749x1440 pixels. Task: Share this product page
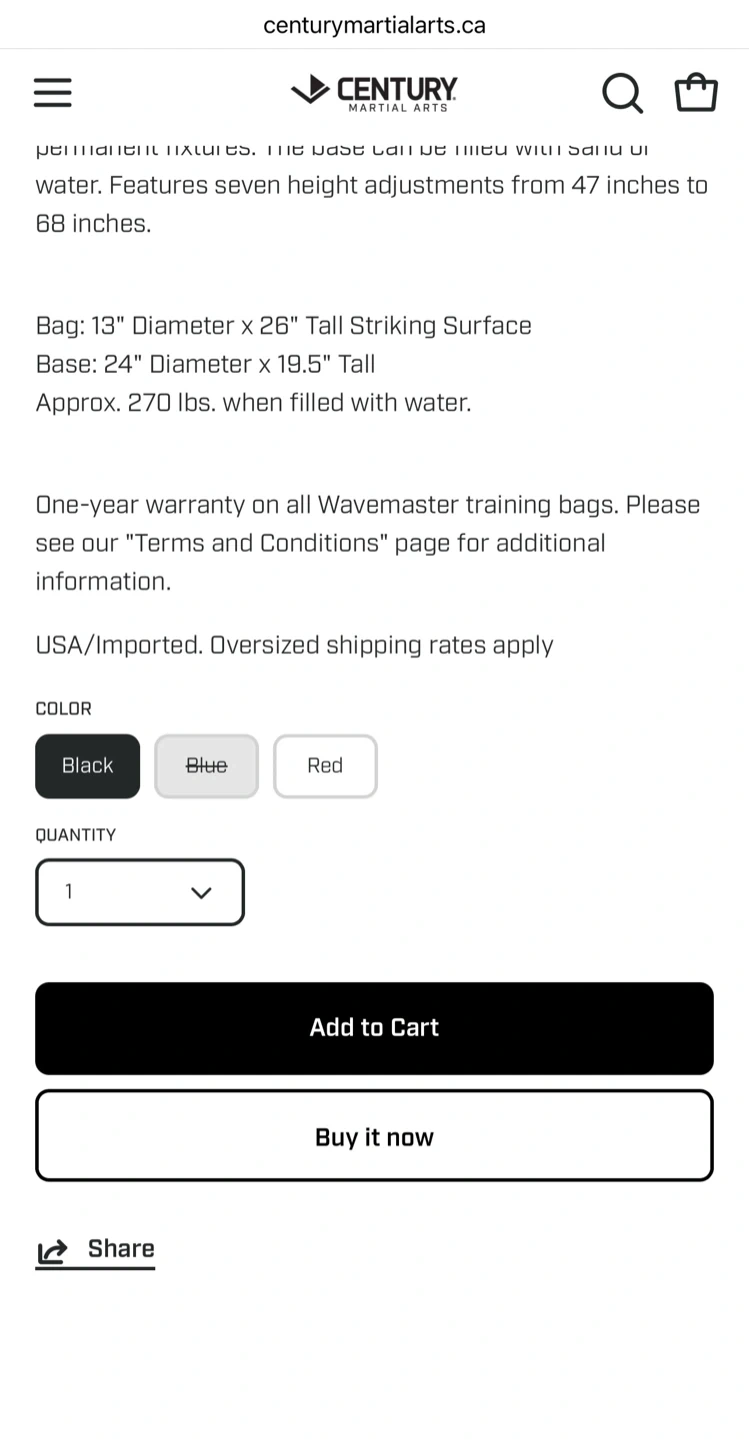(x=96, y=1250)
